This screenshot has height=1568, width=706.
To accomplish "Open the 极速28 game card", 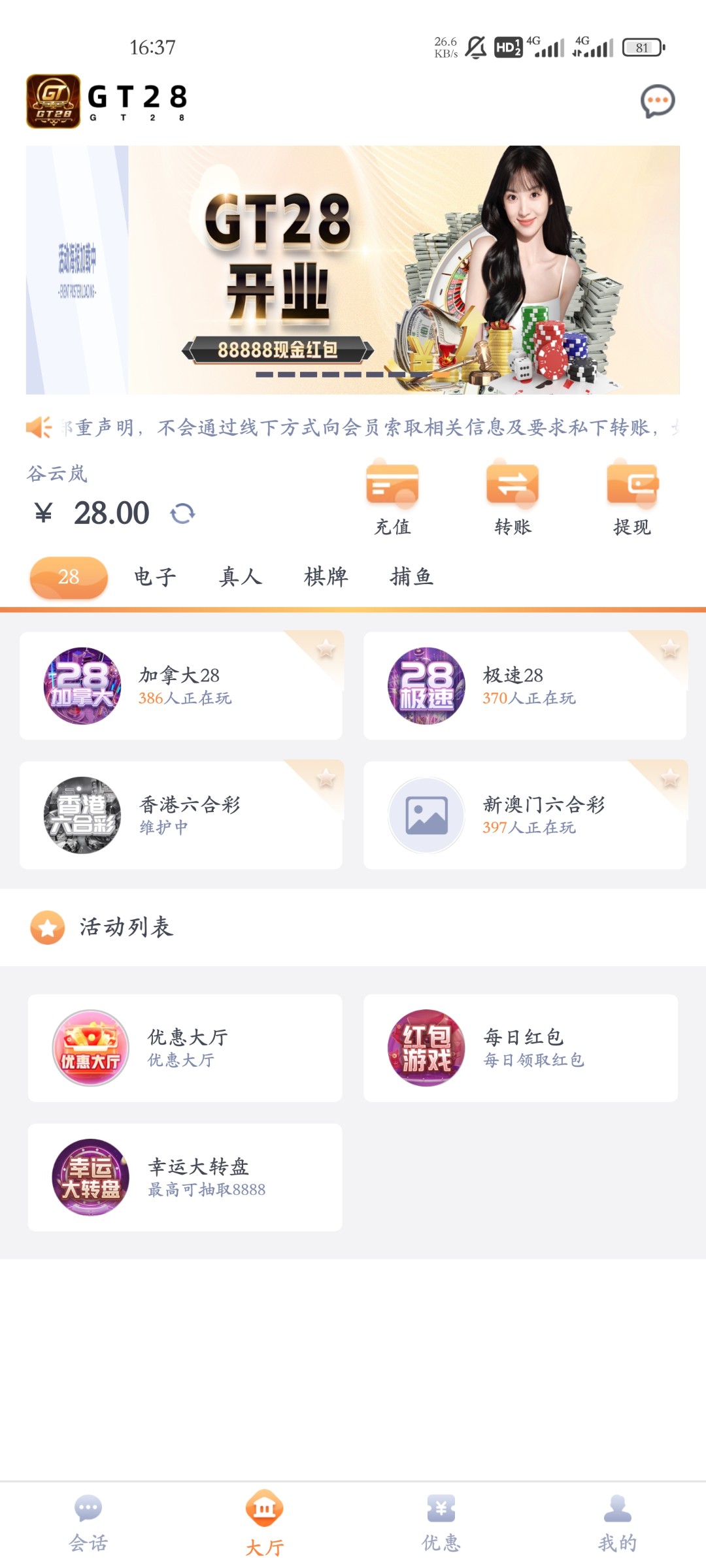I will click(525, 685).
